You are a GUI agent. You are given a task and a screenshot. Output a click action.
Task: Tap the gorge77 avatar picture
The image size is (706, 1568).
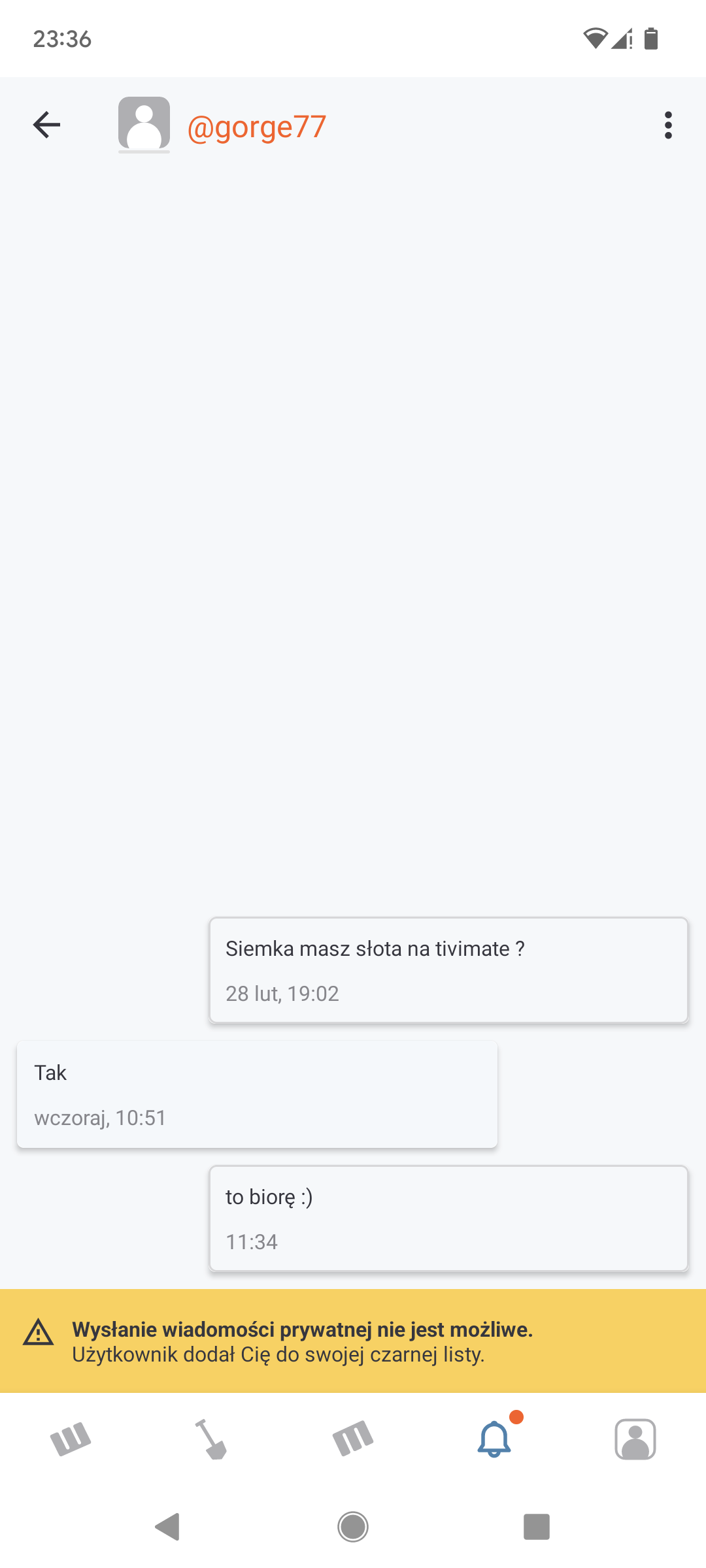point(144,124)
